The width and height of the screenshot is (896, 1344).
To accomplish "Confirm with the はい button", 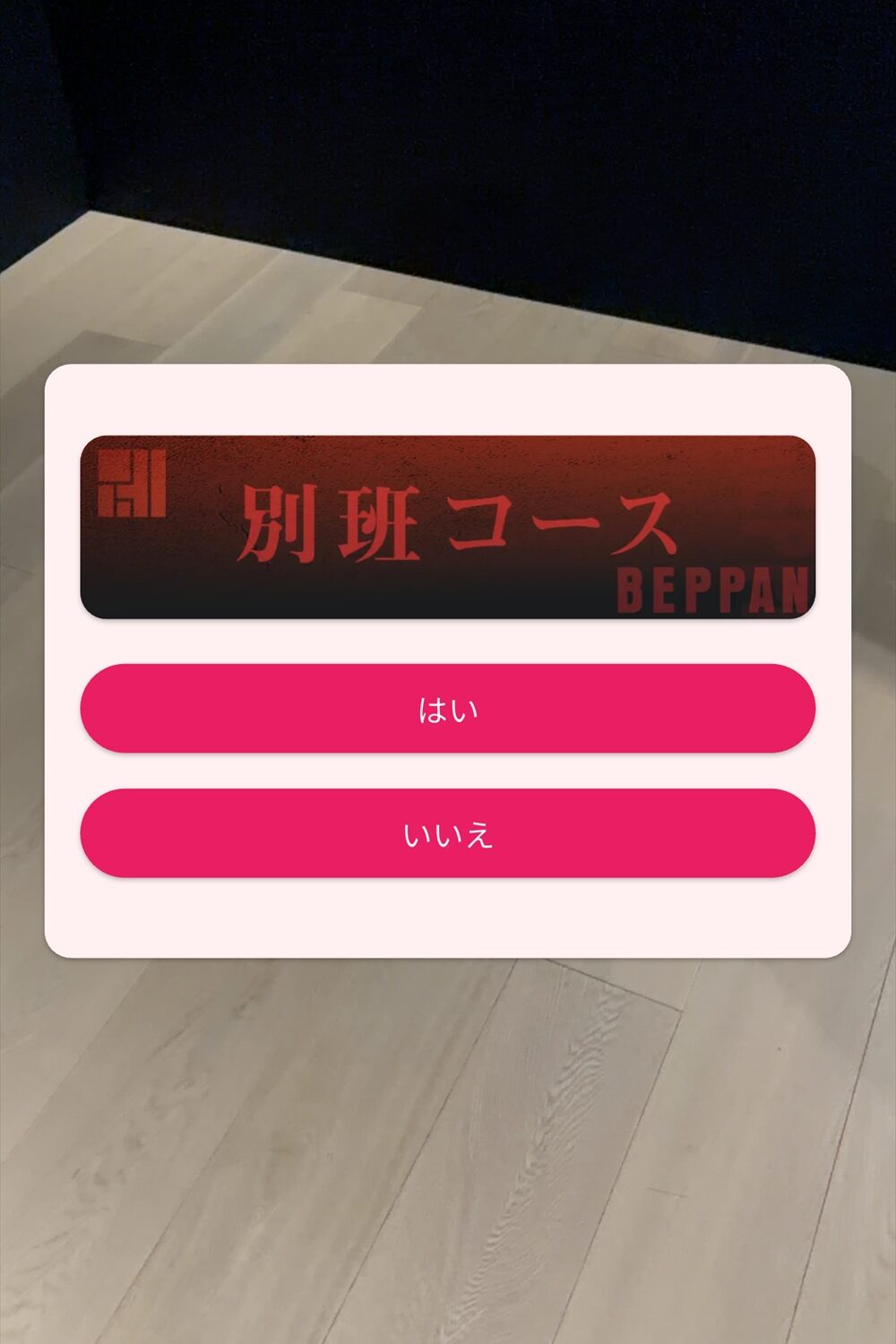I will (x=448, y=709).
